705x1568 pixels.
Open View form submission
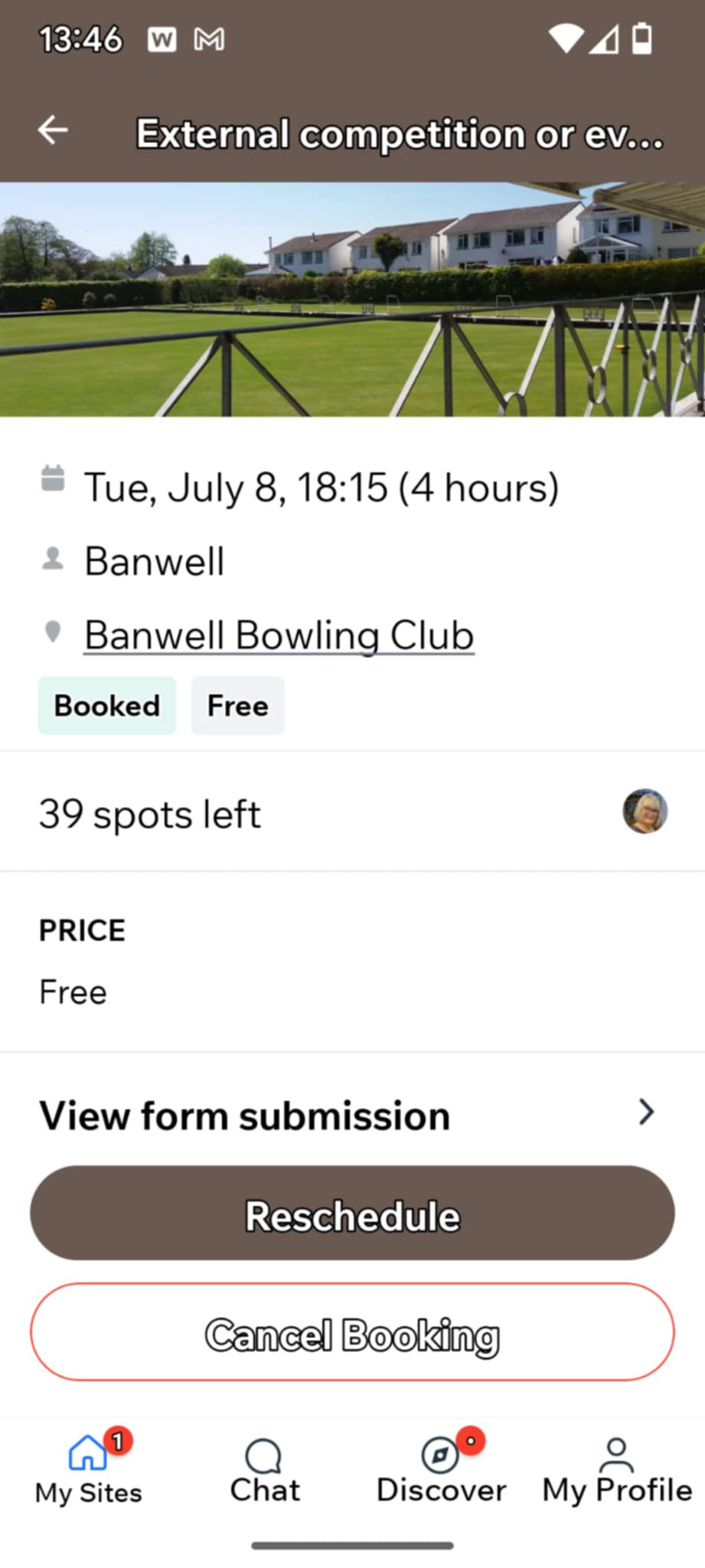pos(352,1115)
